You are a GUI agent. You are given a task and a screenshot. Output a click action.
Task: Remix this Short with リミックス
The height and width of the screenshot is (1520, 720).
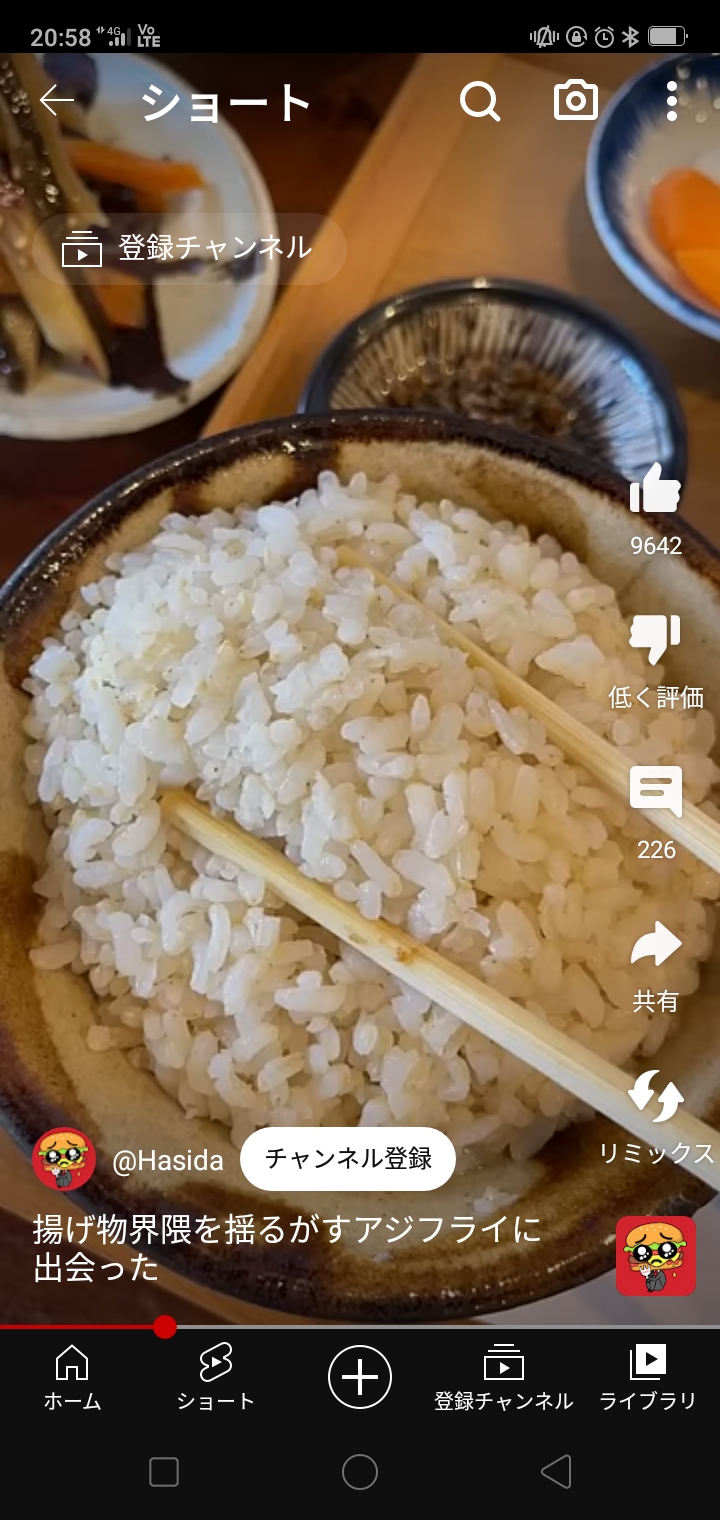tap(656, 1098)
